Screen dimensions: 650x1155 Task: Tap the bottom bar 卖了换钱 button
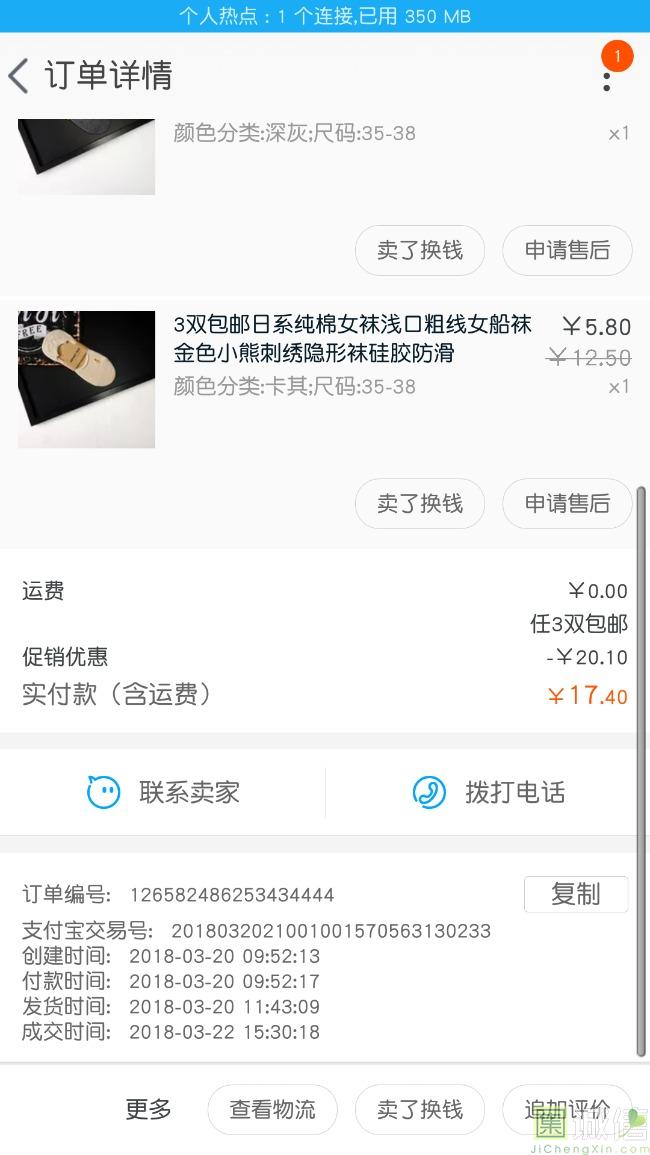[x=420, y=1109]
